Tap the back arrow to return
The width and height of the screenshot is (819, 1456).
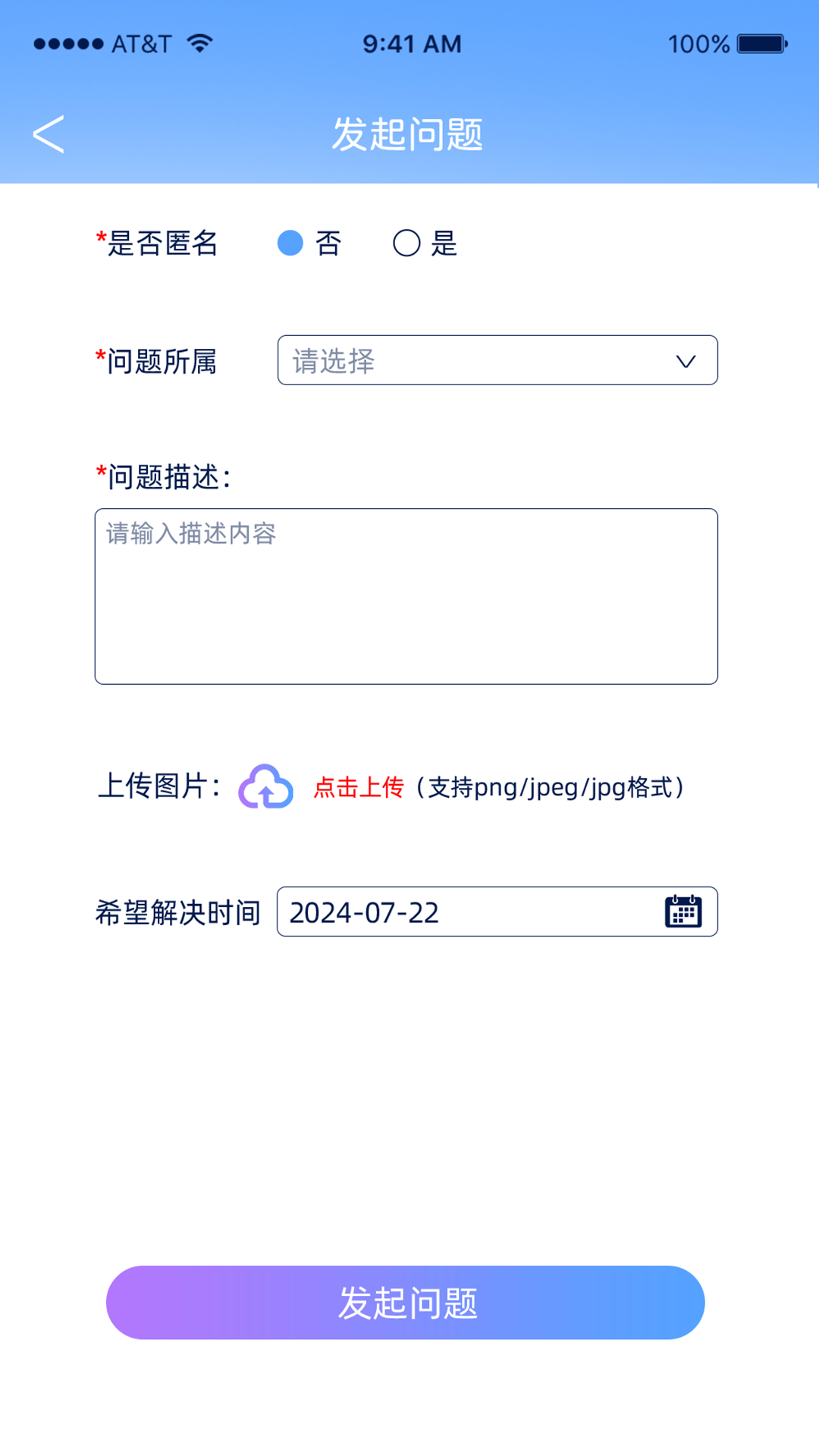(x=48, y=133)
